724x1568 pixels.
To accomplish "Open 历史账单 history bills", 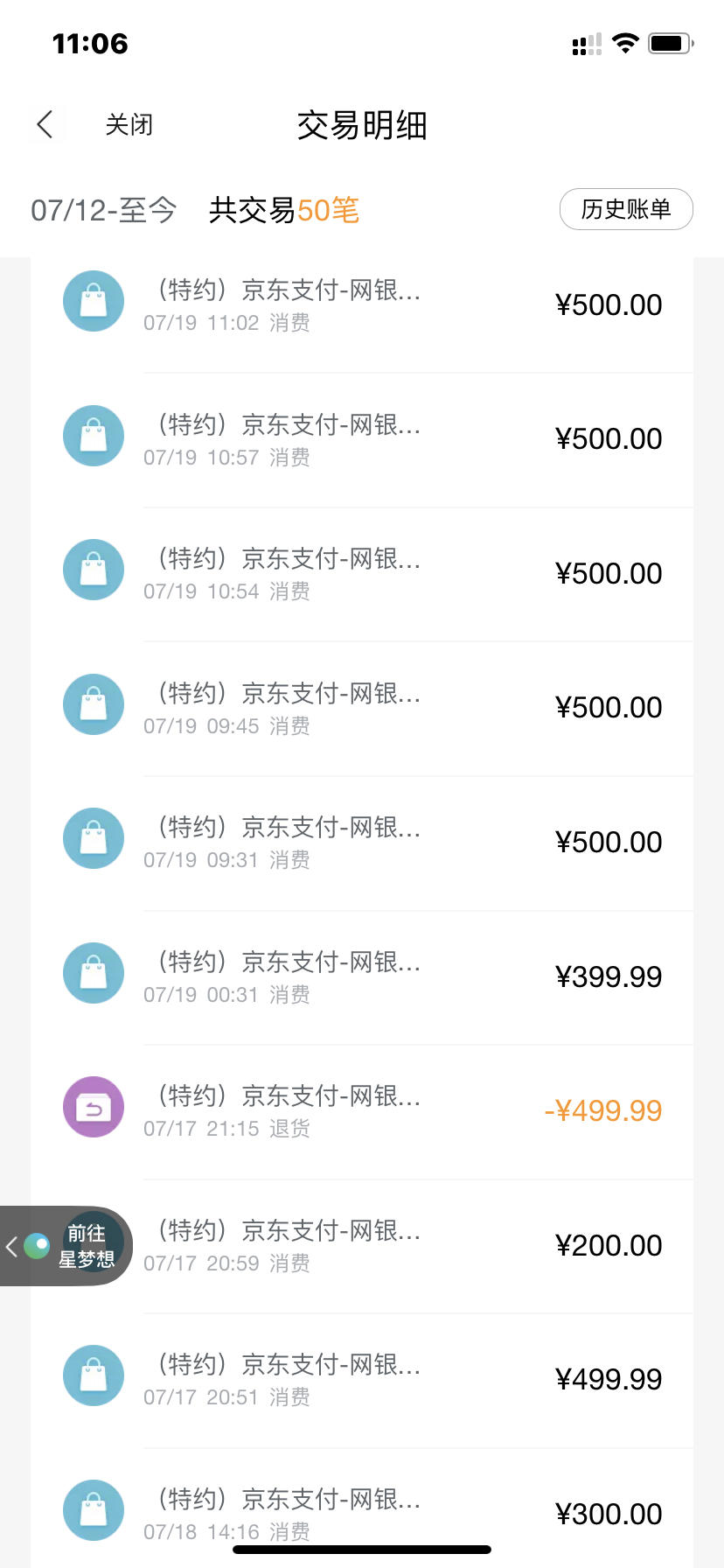I will (626, 209).
